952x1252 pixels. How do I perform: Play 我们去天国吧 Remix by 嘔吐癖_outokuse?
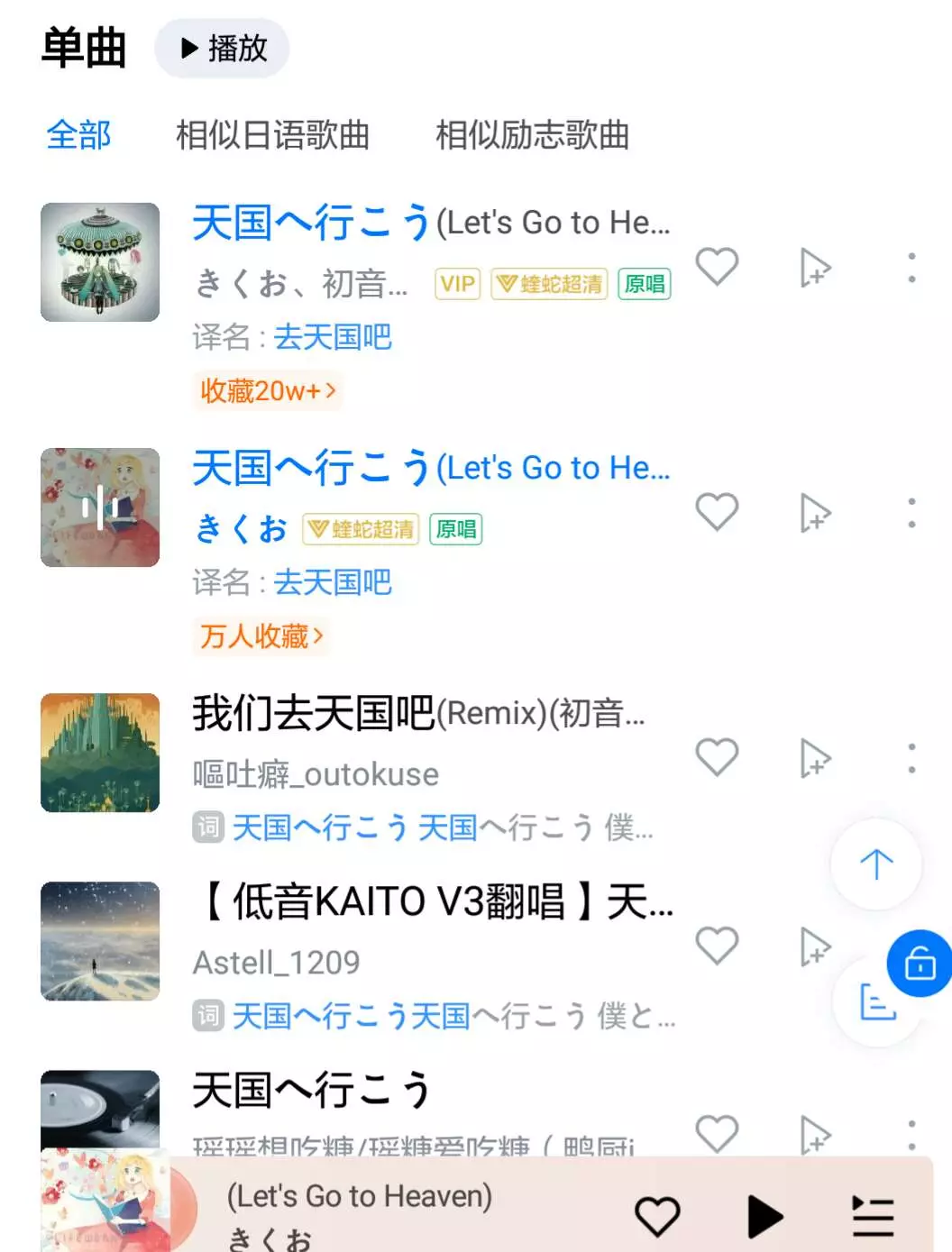[x=418, y=714]
